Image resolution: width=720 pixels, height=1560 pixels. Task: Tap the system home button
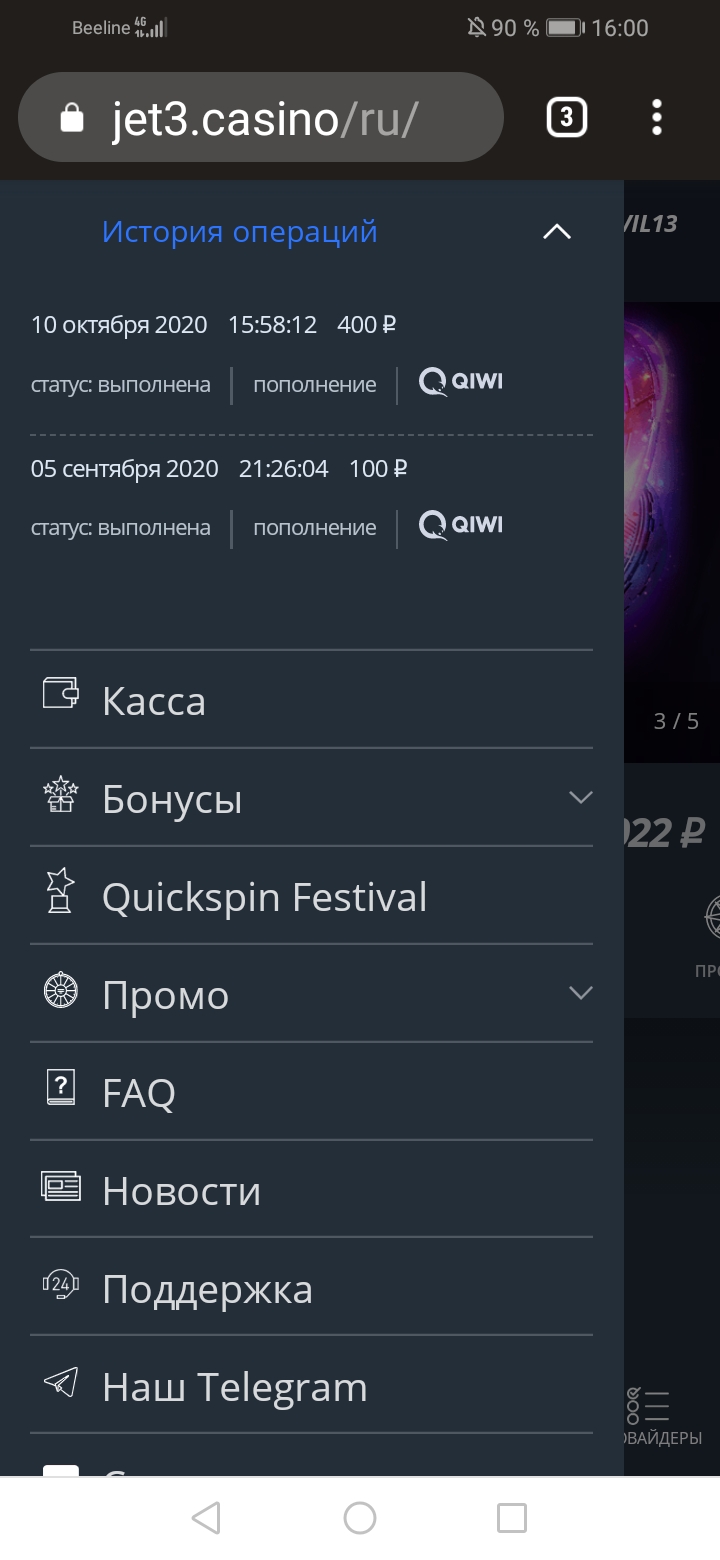pyautogui.click(x=360, y=1518)
